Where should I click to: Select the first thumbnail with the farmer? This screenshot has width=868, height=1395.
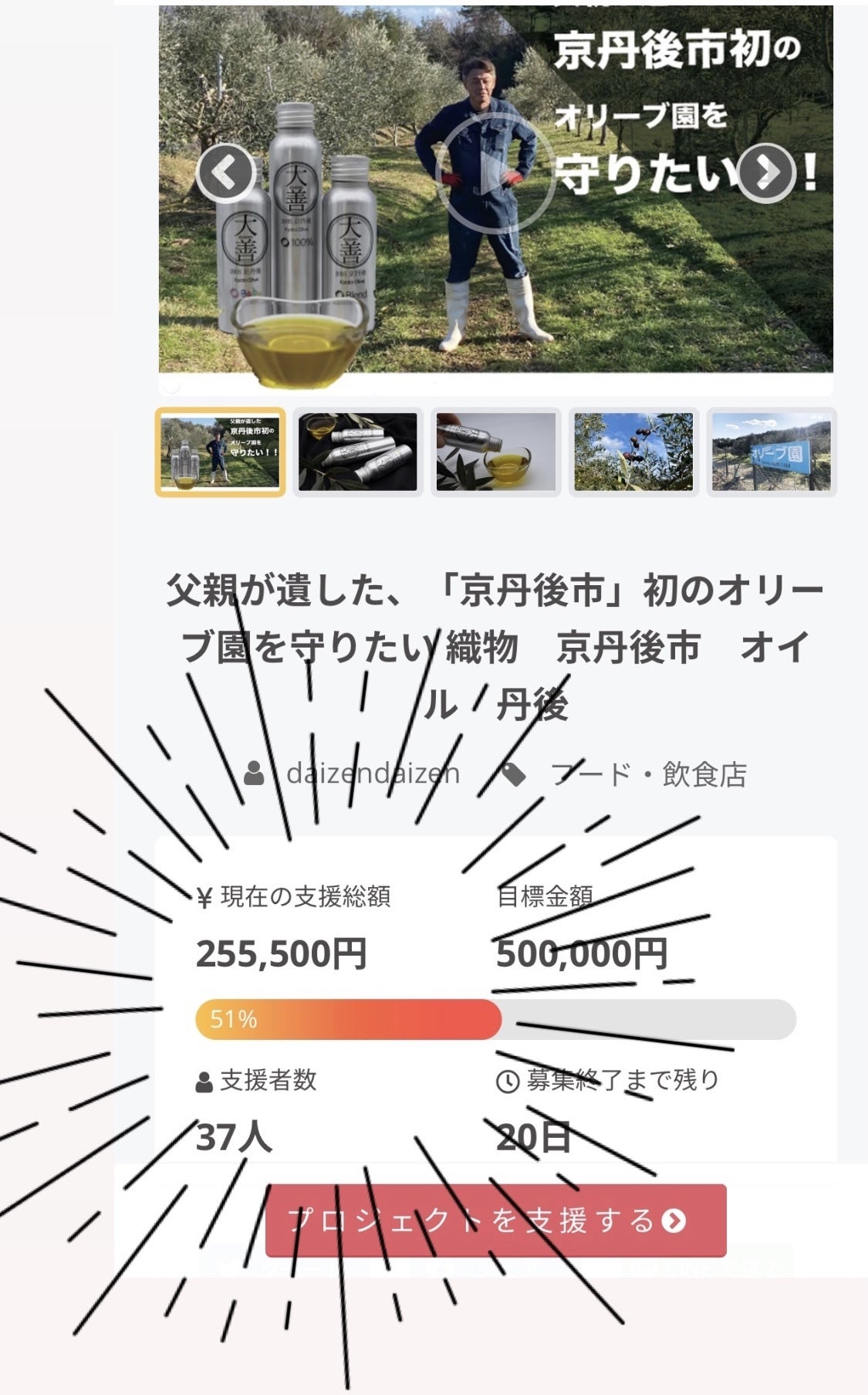pyautogui.click(x=221, y=452)
